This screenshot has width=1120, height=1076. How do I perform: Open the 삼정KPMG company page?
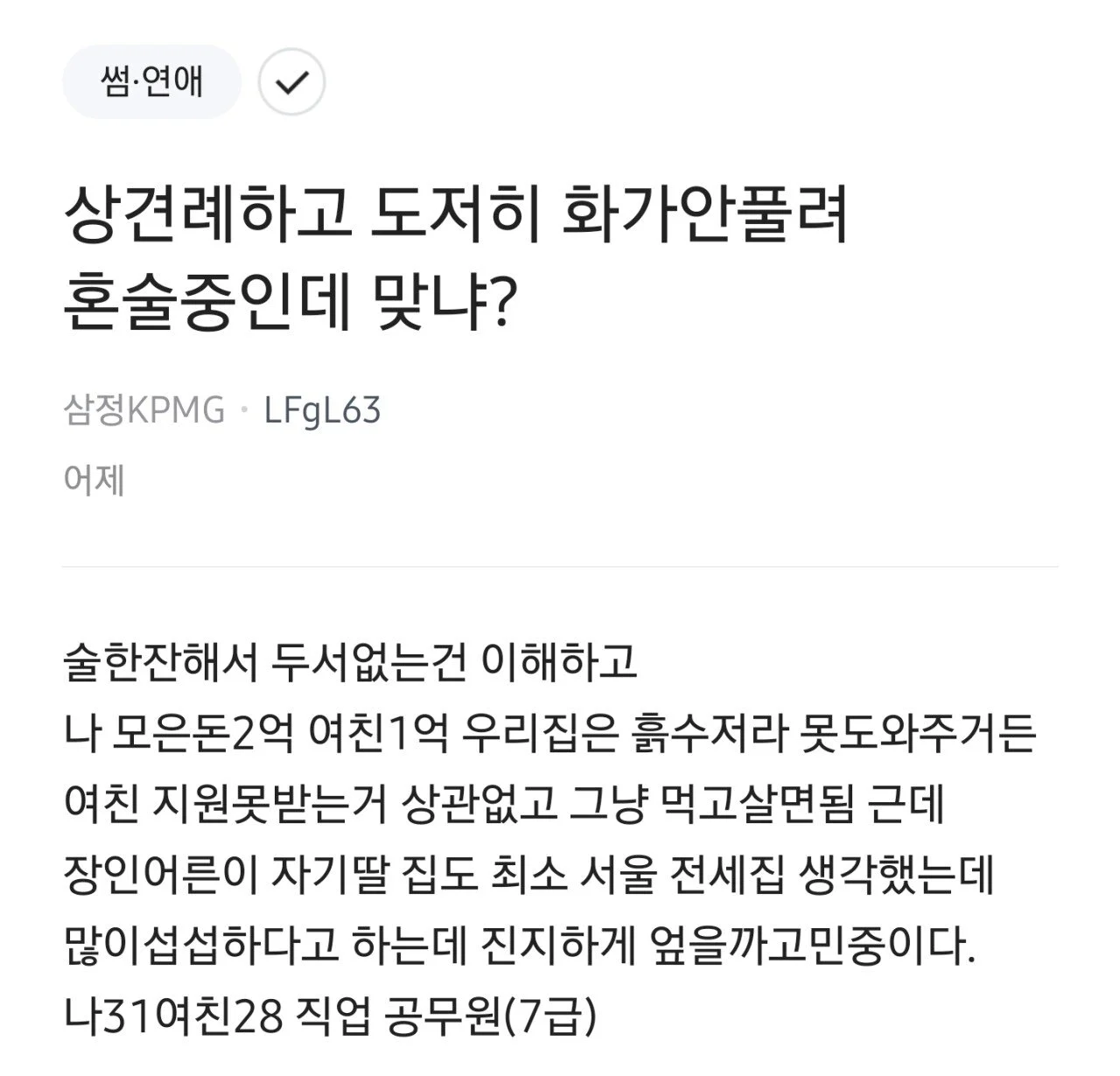point(144,410)
